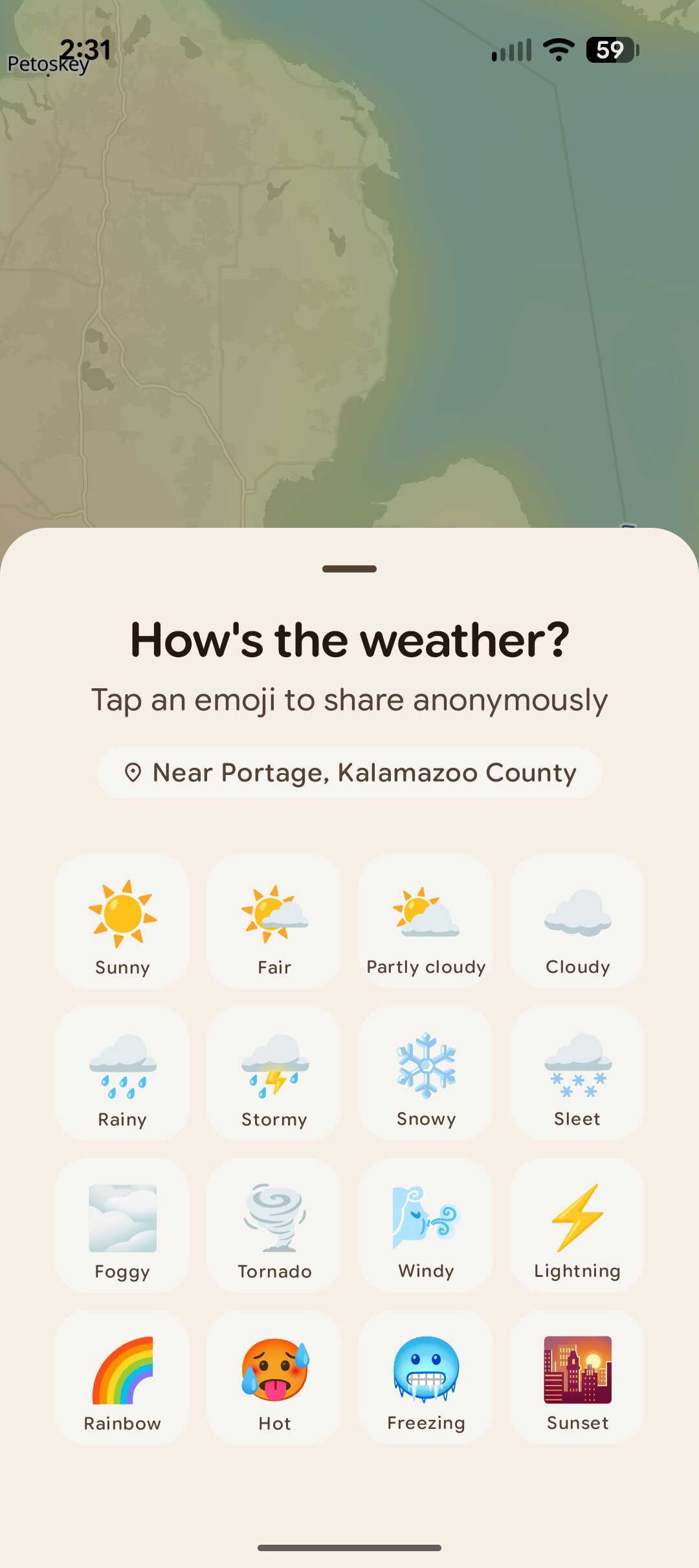
Task: Select the Cloudy weather icon
Action: pyautogui.click(x=577, y=919)
